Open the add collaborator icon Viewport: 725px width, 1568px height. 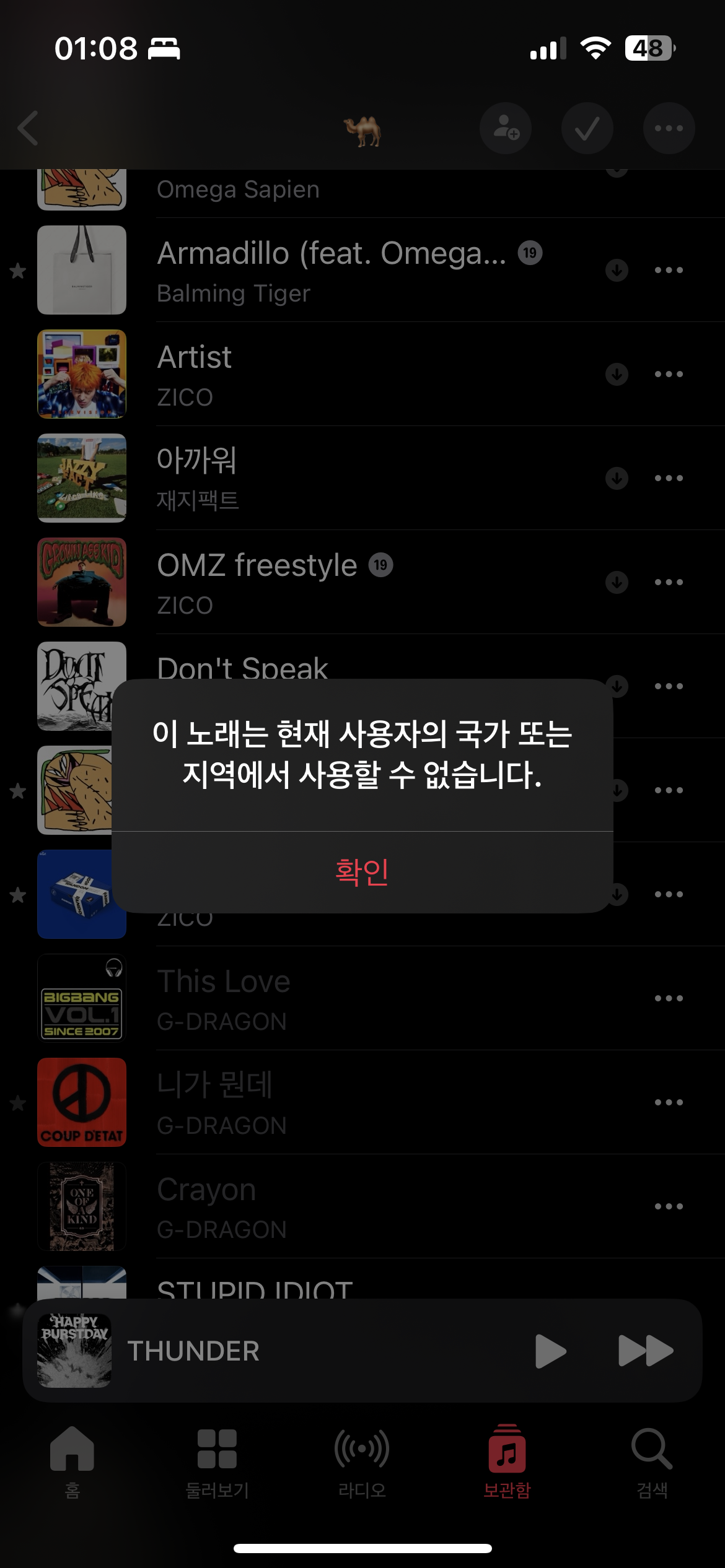tap(506, 128)
